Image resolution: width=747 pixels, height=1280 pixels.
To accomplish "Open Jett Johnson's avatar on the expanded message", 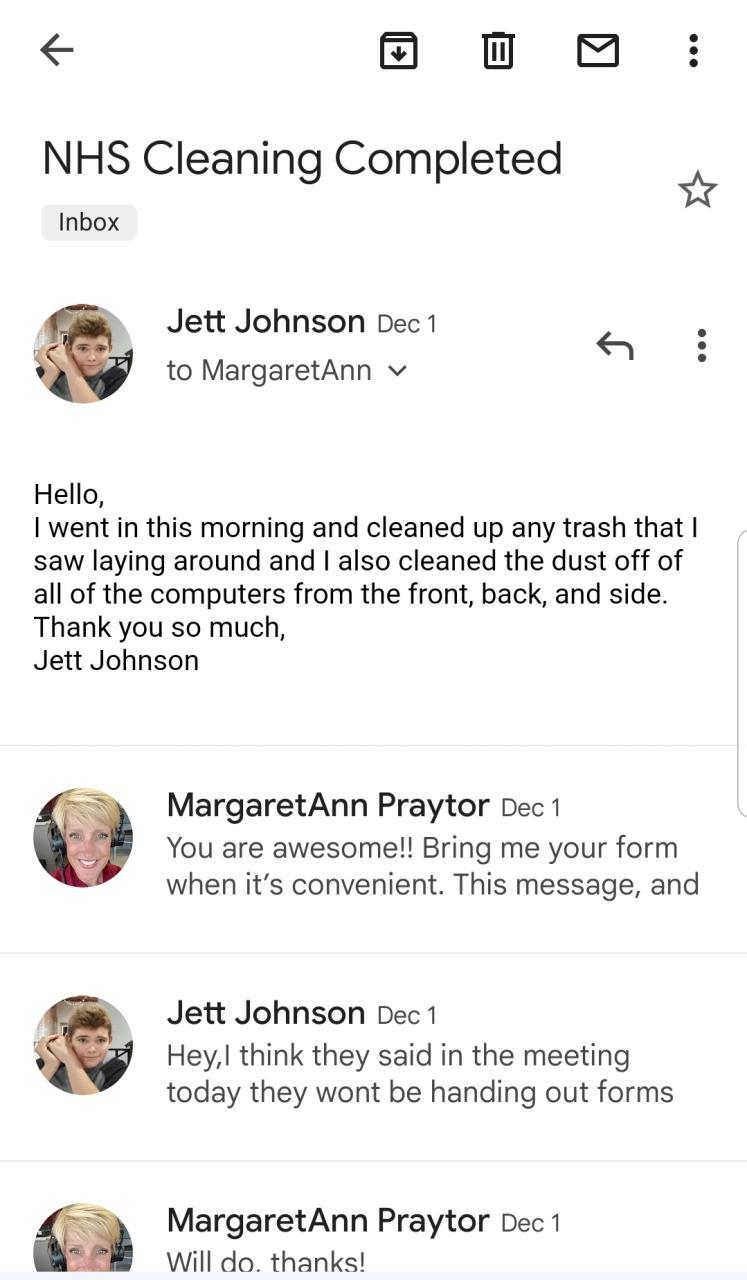I will pyautogui.click(x=83, y=354).
